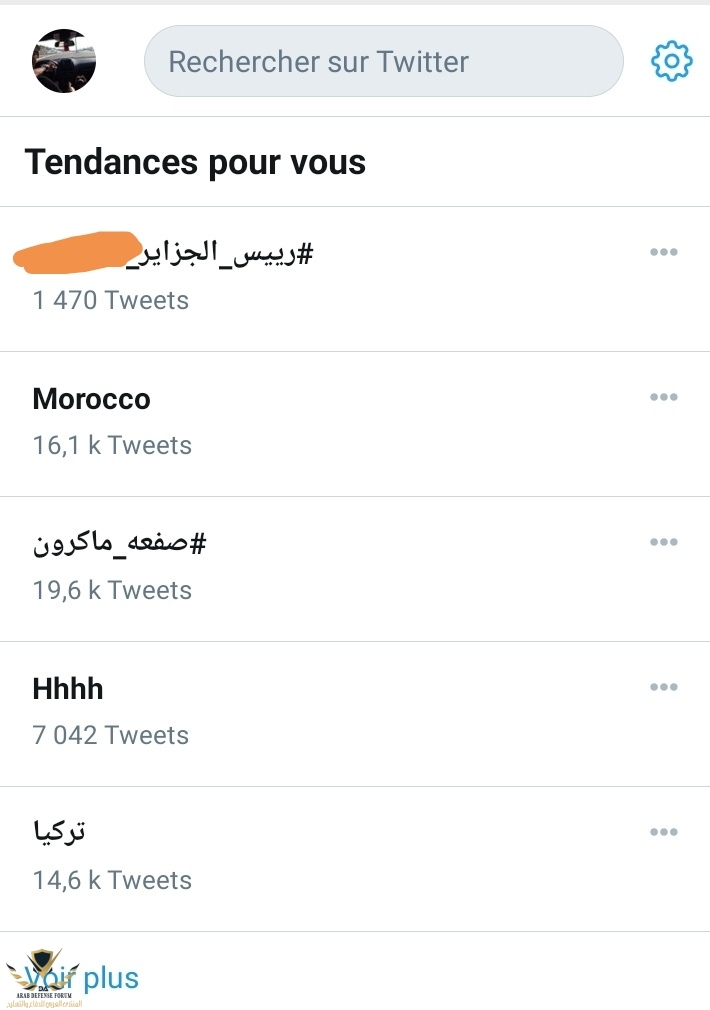The height and width of the screenshot is (1010, 710).
Task: Open more options for 1 470 Tweets trend
Action: (663, 252)
